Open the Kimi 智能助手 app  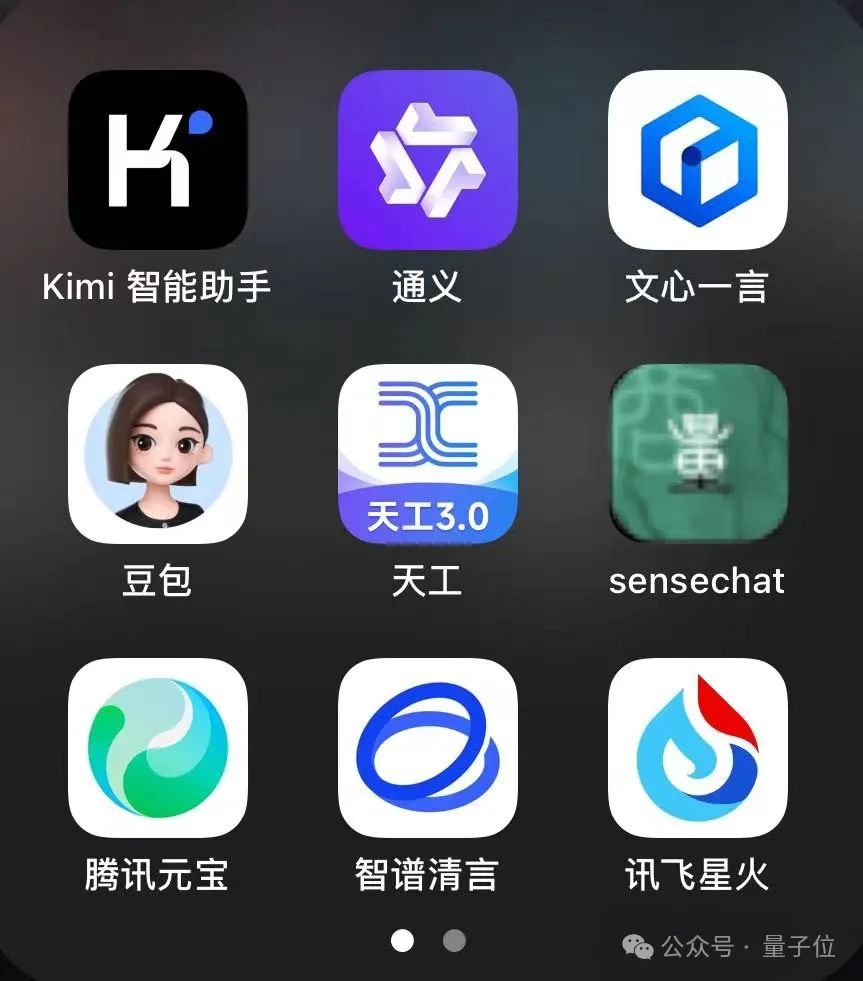(157, 160)
